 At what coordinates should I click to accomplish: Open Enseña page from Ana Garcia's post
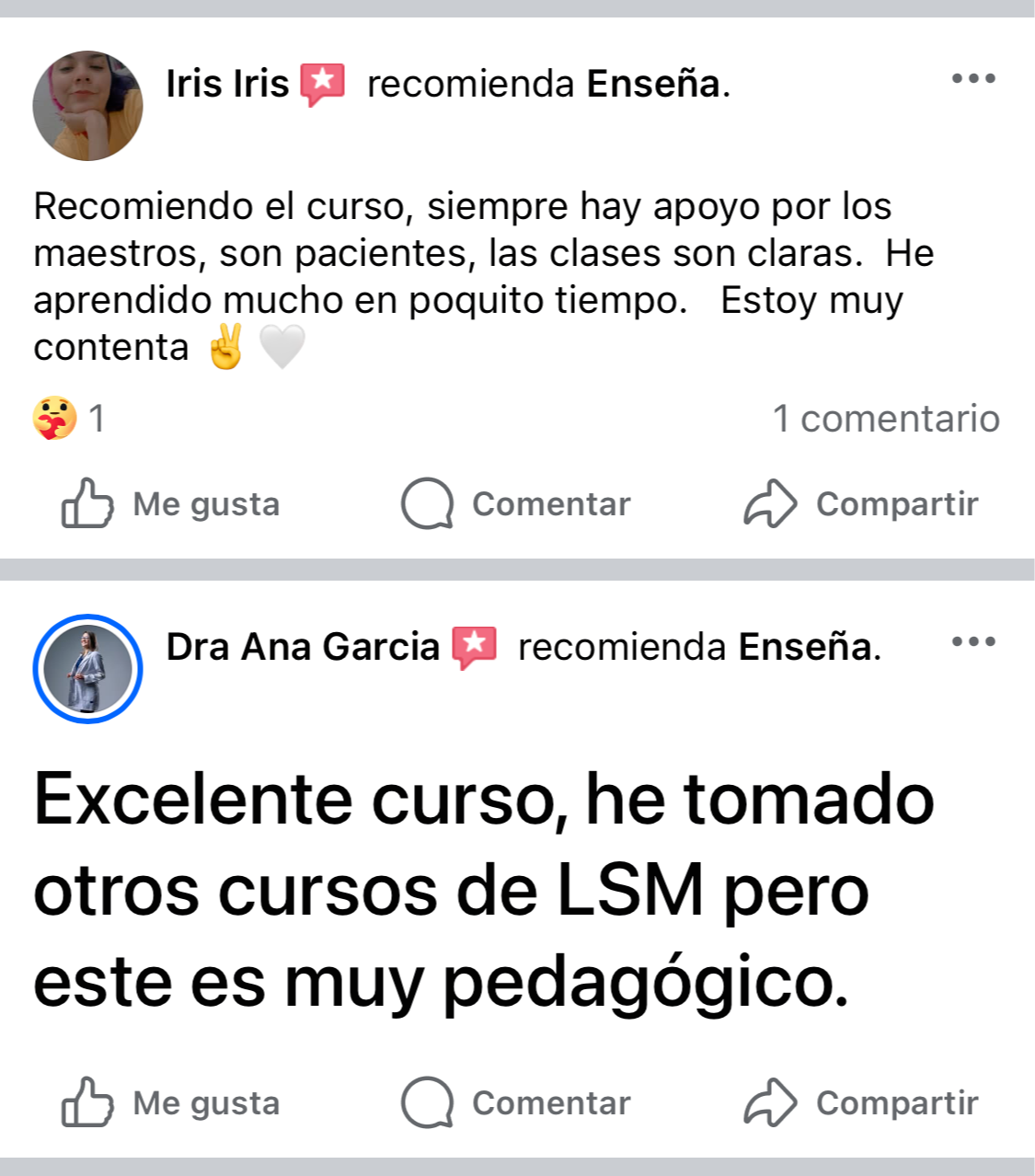click(805, 647)
